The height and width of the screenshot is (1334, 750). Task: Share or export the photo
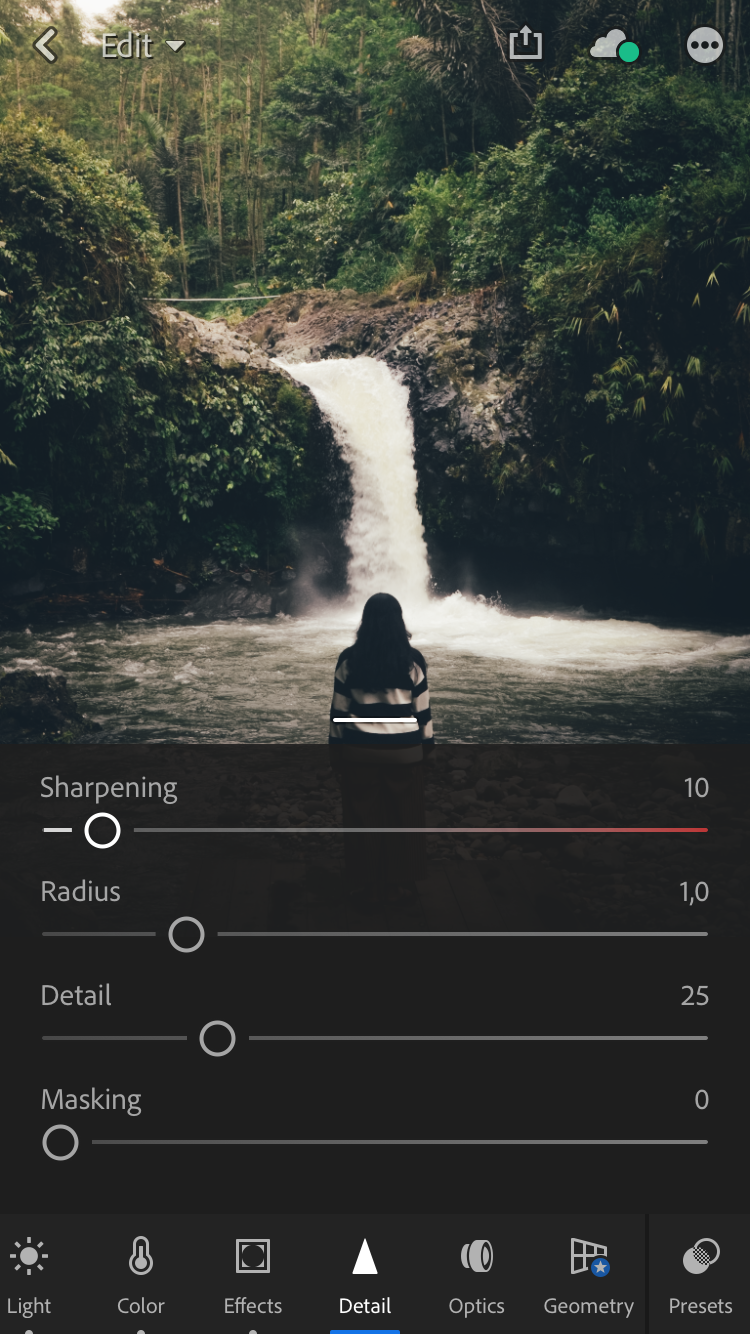point(525,44)
